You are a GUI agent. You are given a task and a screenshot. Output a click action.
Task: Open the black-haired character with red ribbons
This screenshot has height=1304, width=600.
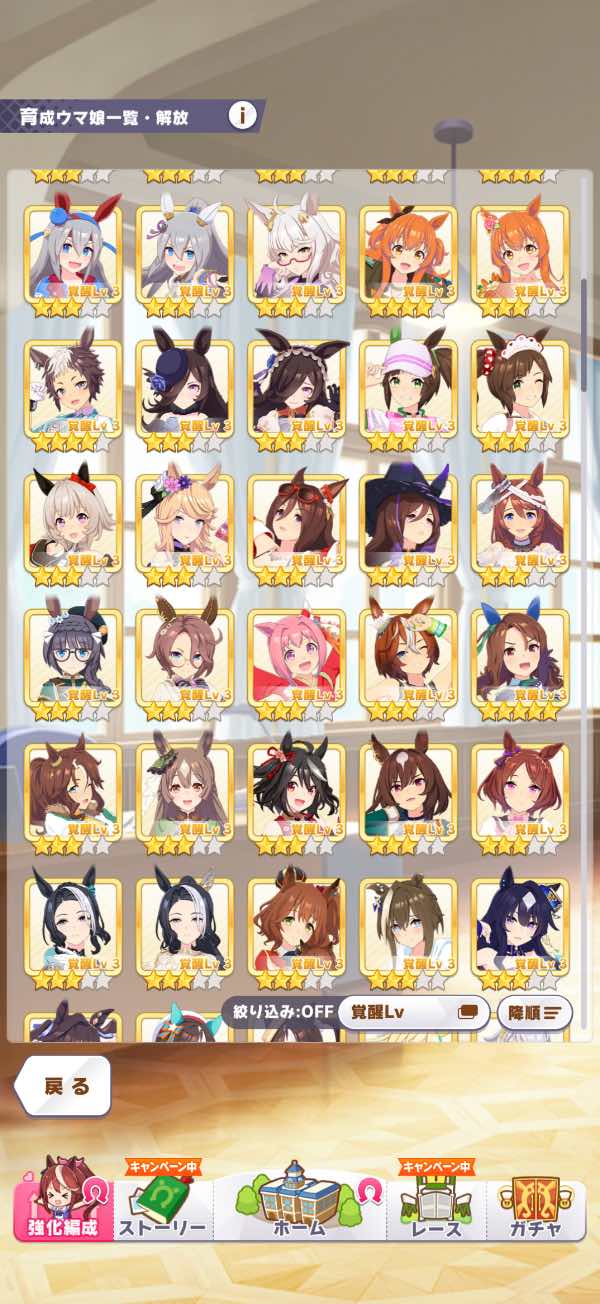click(297, 792)
